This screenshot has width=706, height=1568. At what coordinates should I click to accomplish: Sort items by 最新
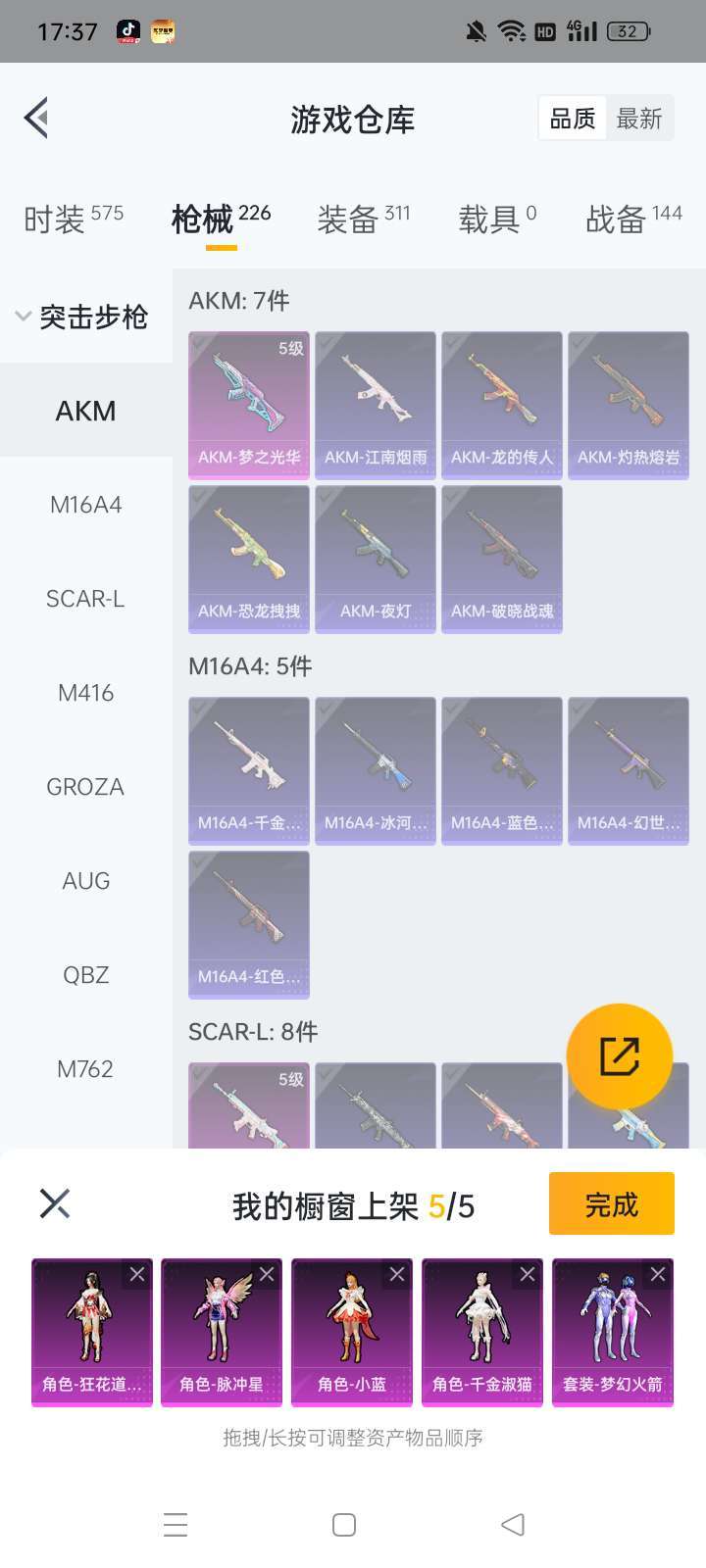click(639, 120)
